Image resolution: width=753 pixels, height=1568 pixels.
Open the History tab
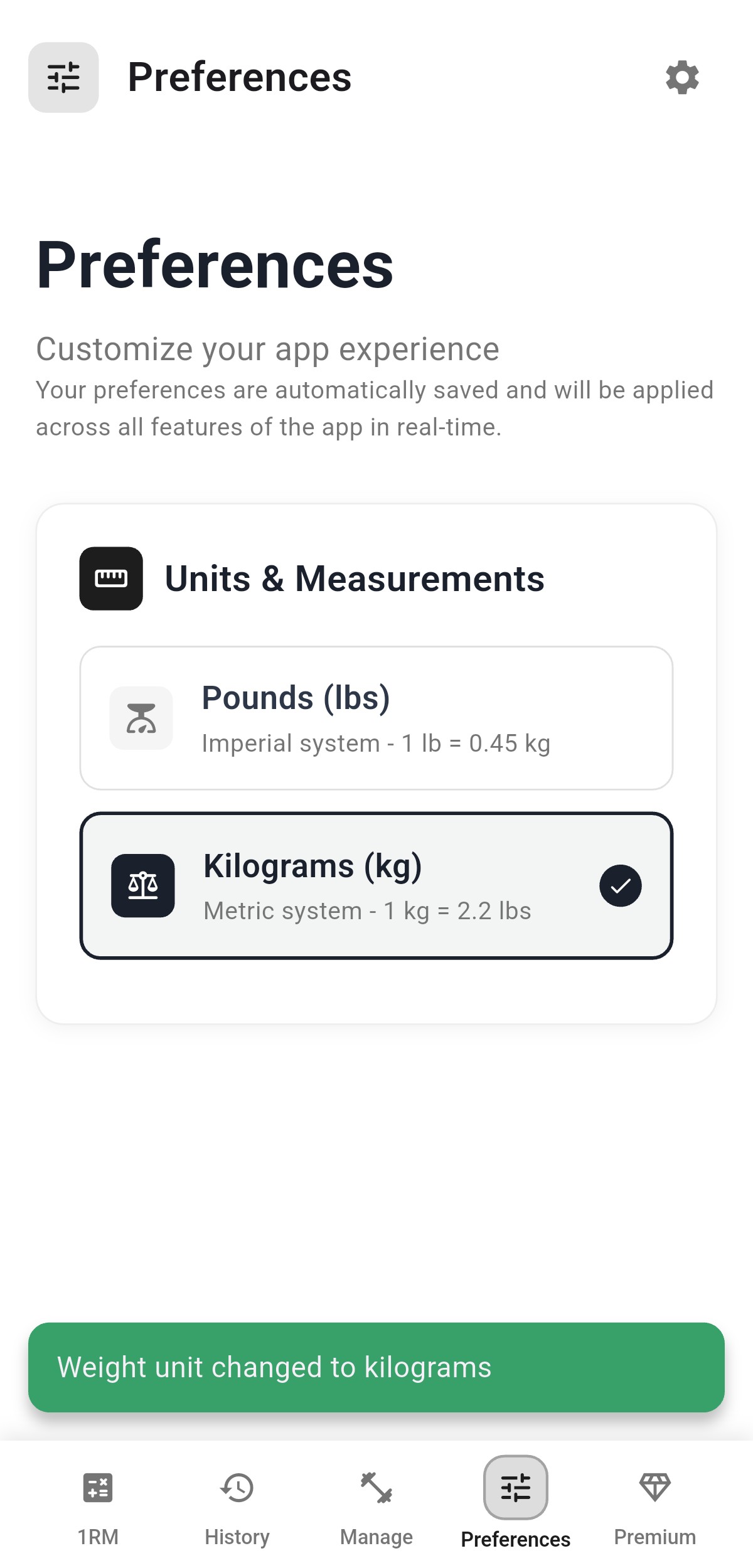(237, 1506)
